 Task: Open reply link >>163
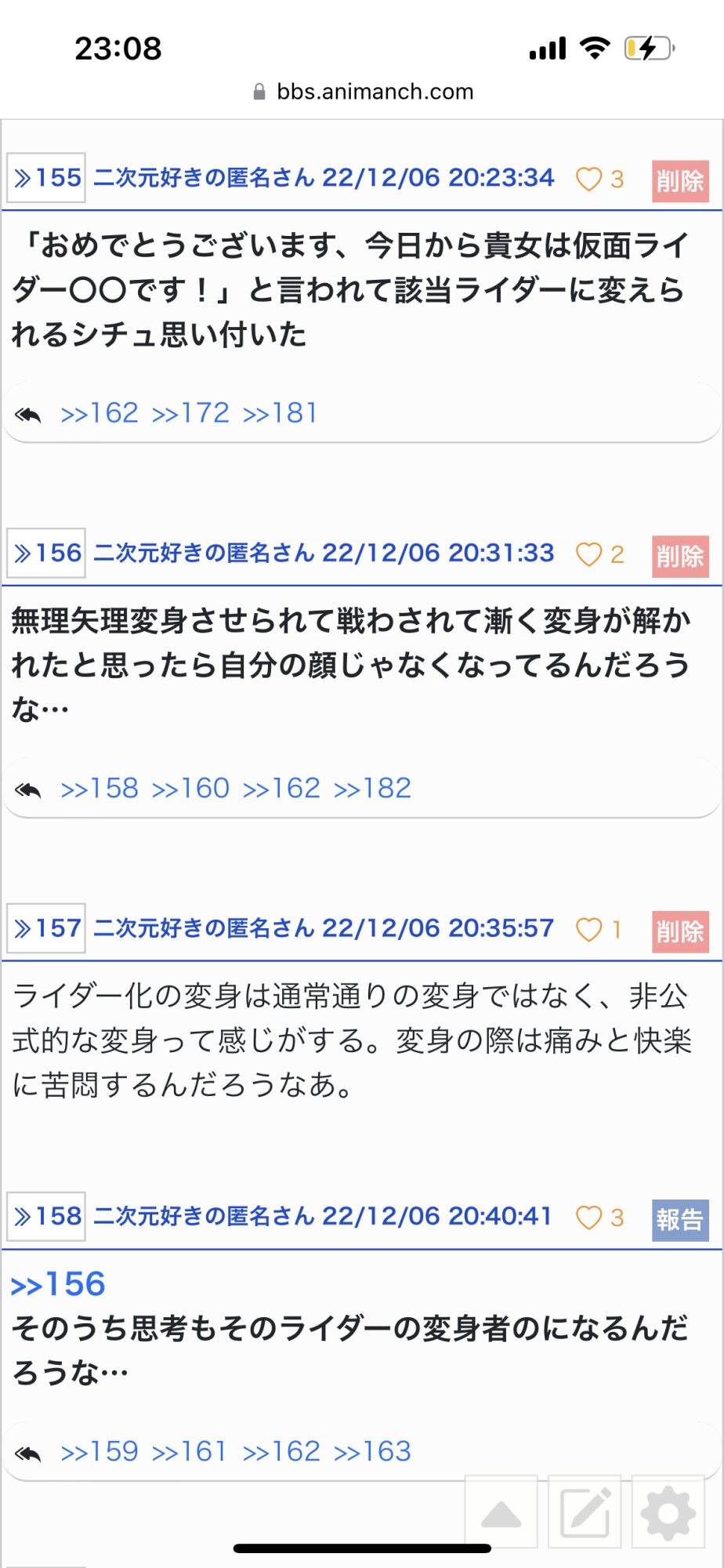click(372, 1452)
